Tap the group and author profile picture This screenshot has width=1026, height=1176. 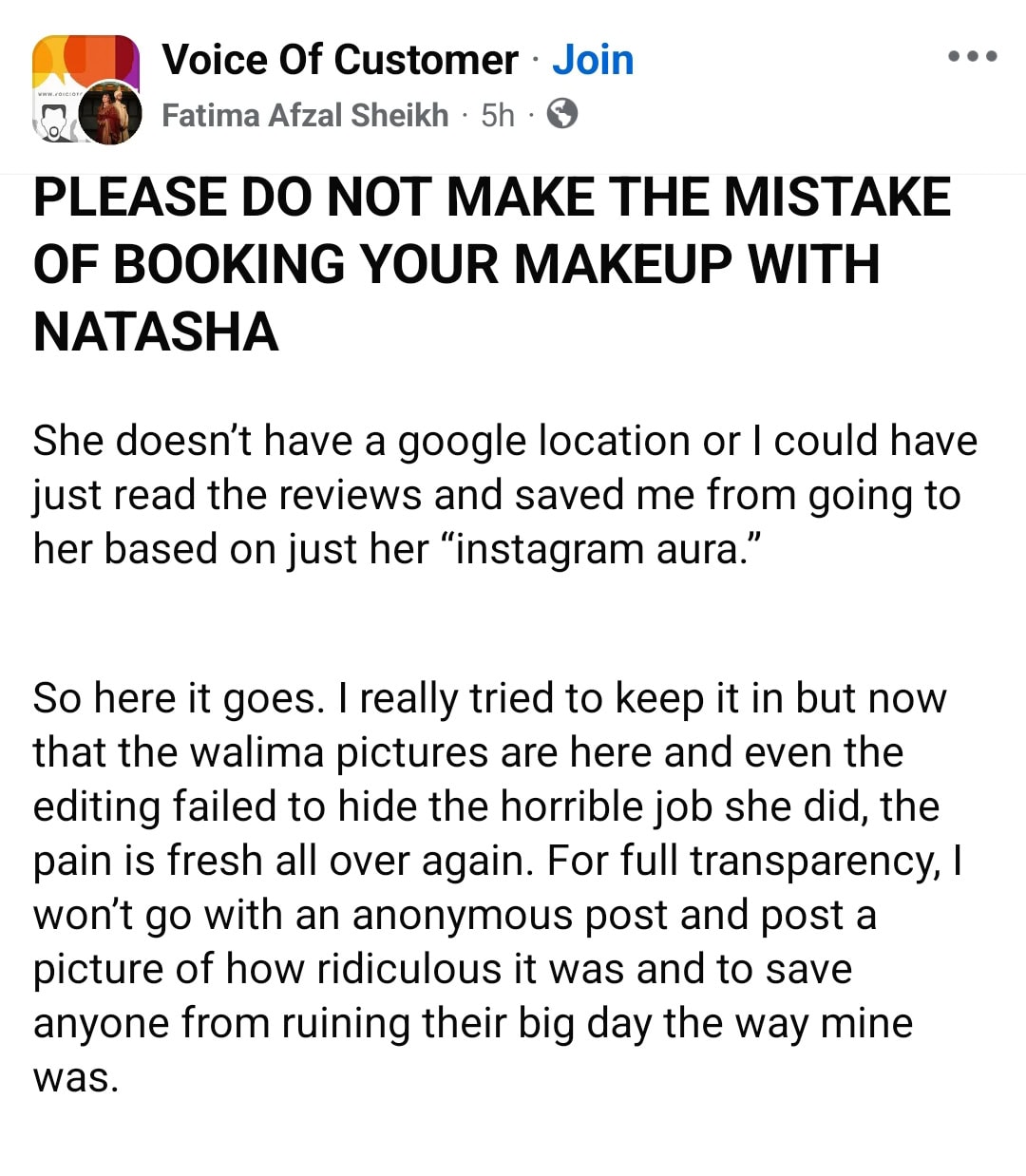click(x=85, y=89)
